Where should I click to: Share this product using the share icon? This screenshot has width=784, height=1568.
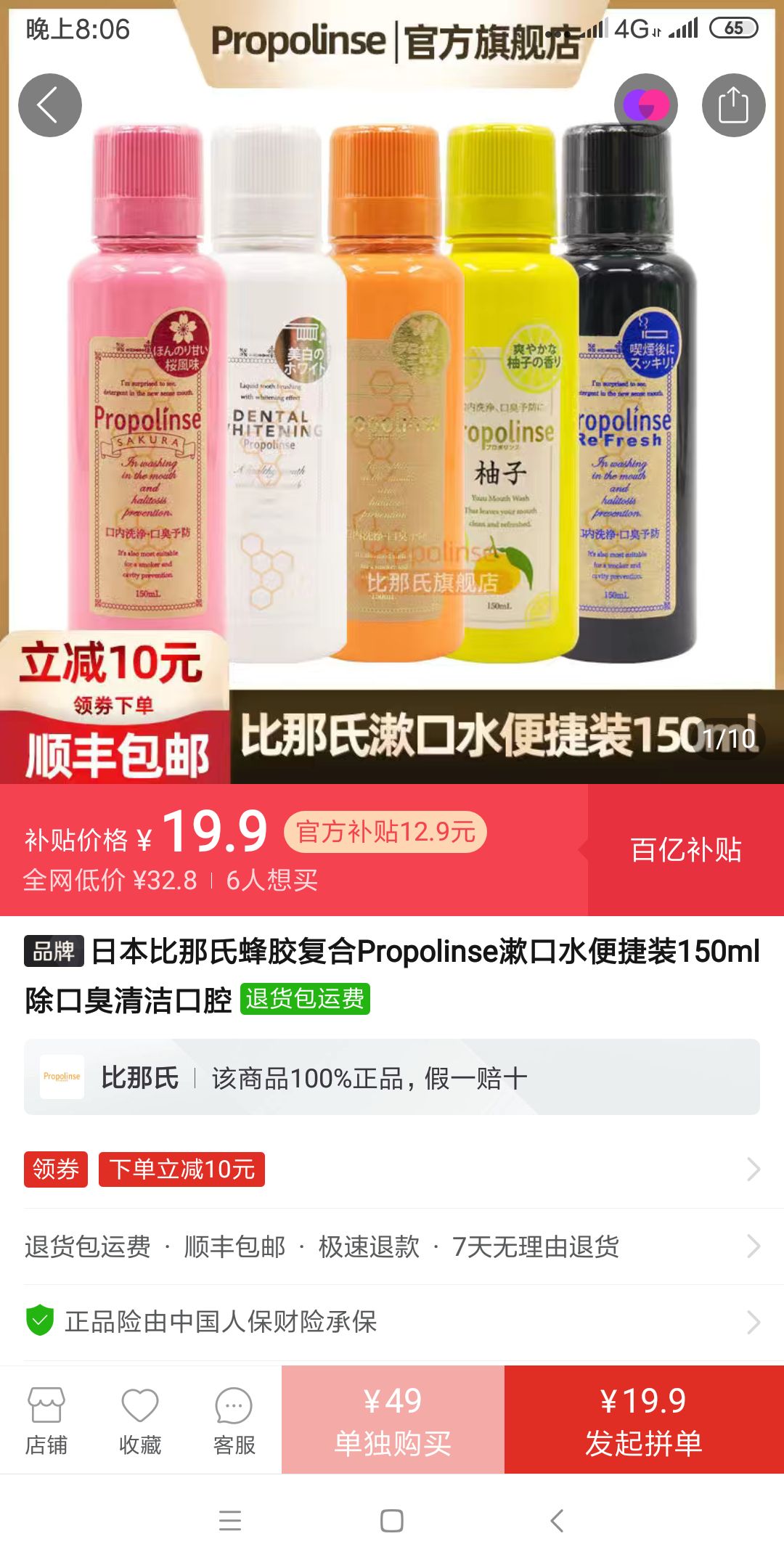click(733, 105)
